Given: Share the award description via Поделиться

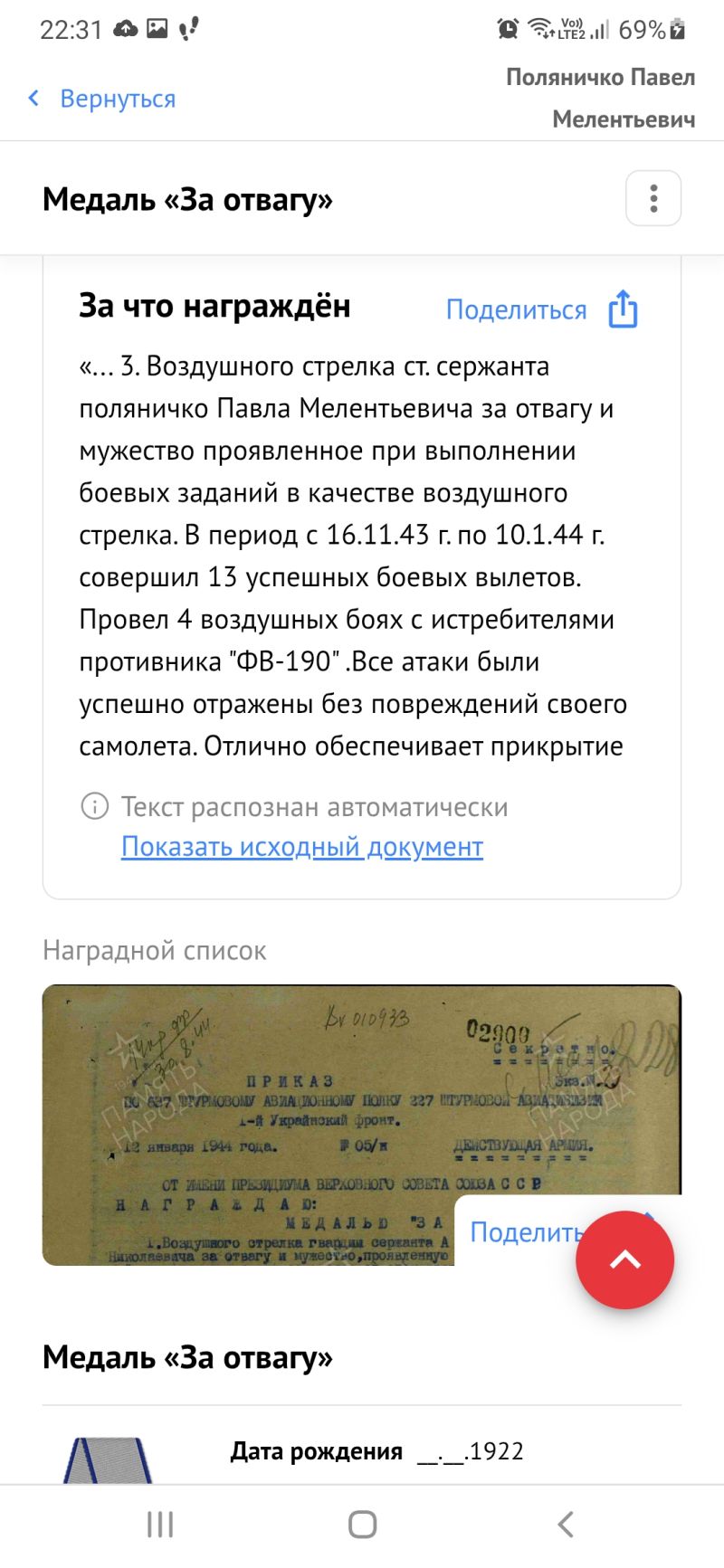Looking at the screenshot, I should 542,309.
